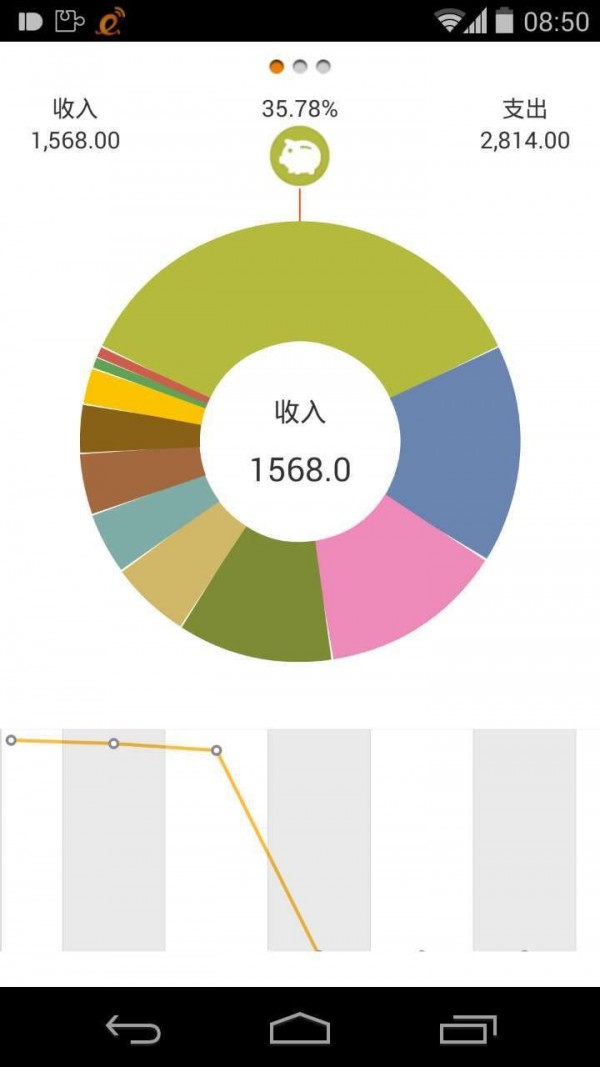Tap the piggy bank category icon
This screenshot has height=1067, width=600.
[x=299, y=157]
